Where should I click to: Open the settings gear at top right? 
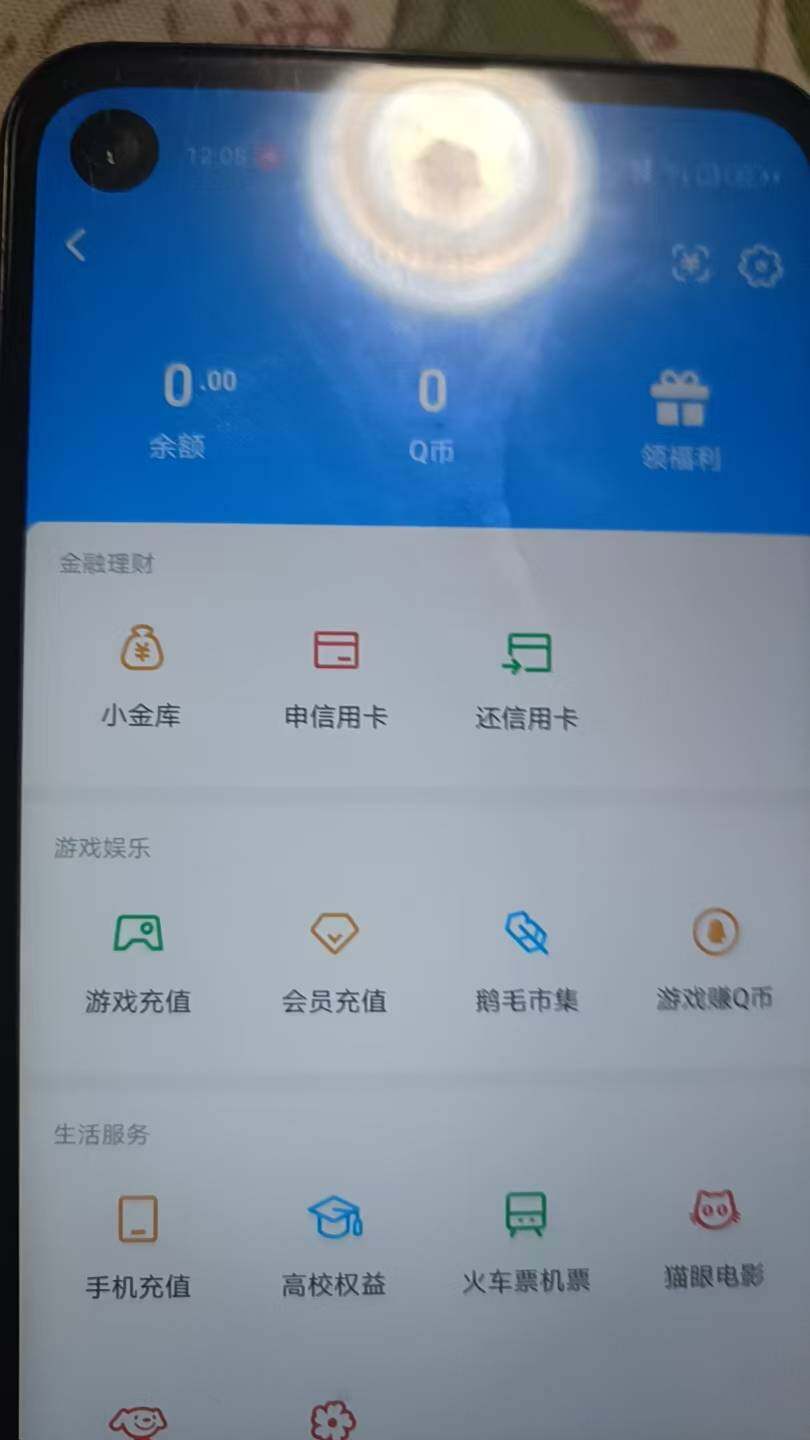761,265
